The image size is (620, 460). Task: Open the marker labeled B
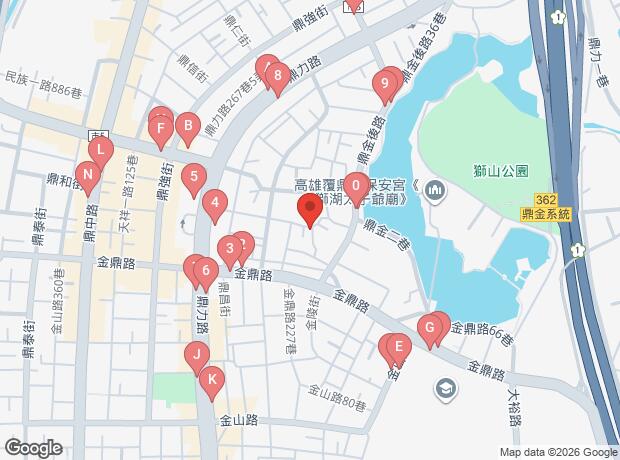click(x=186, y=127)
